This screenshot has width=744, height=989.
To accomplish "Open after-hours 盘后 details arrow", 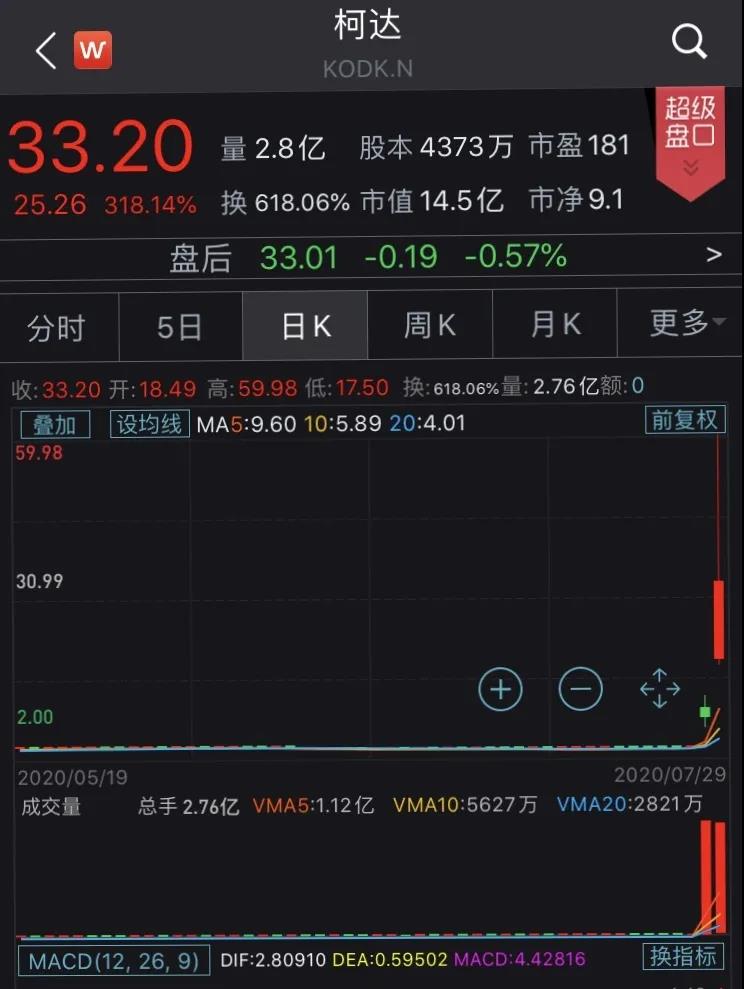I will click(x=713, y=255).
